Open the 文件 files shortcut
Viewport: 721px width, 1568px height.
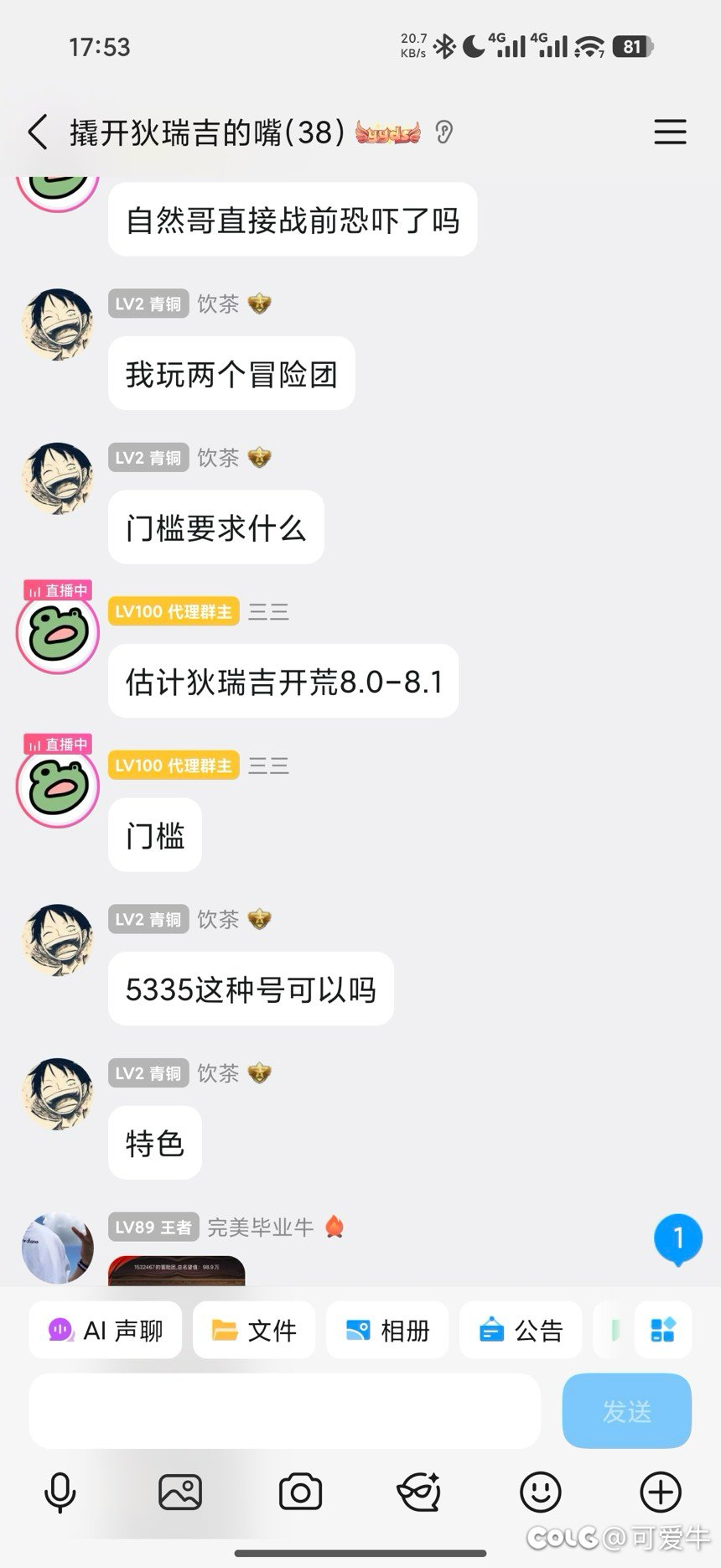pos(254,1330)
